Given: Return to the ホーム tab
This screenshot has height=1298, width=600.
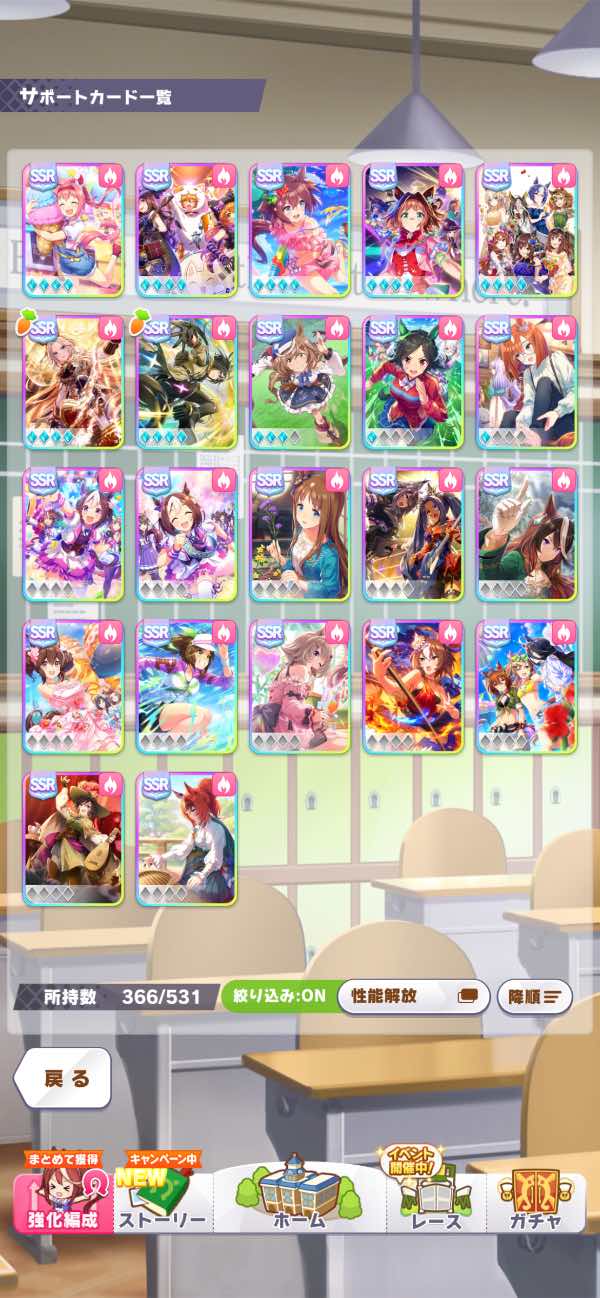Looking at the screenshot, I should coord(299,1203).
